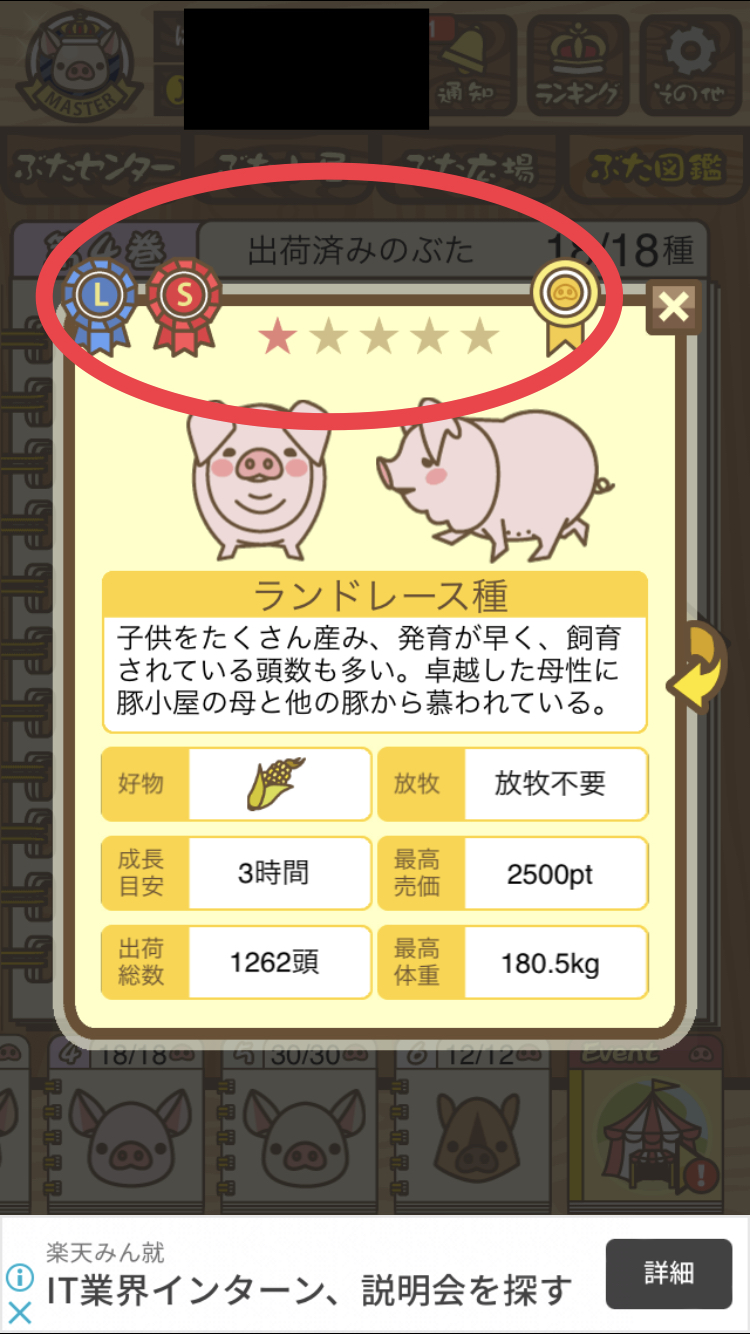Close the pig detail popup
Image resolution: width=750 pixels, height=1334 pixels.
coord(674,307)
